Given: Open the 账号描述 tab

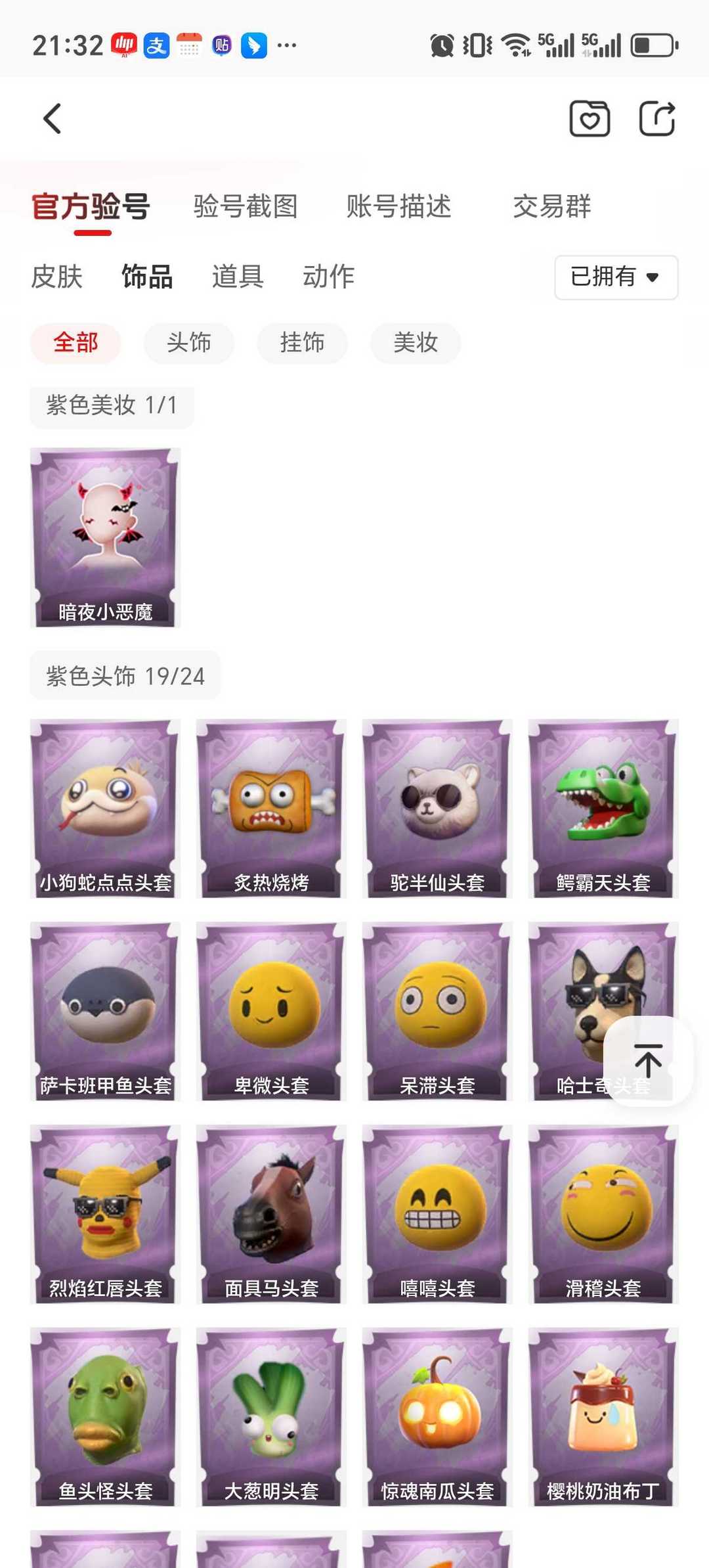Looking at the screenshot, I should (x=398, y=206).
